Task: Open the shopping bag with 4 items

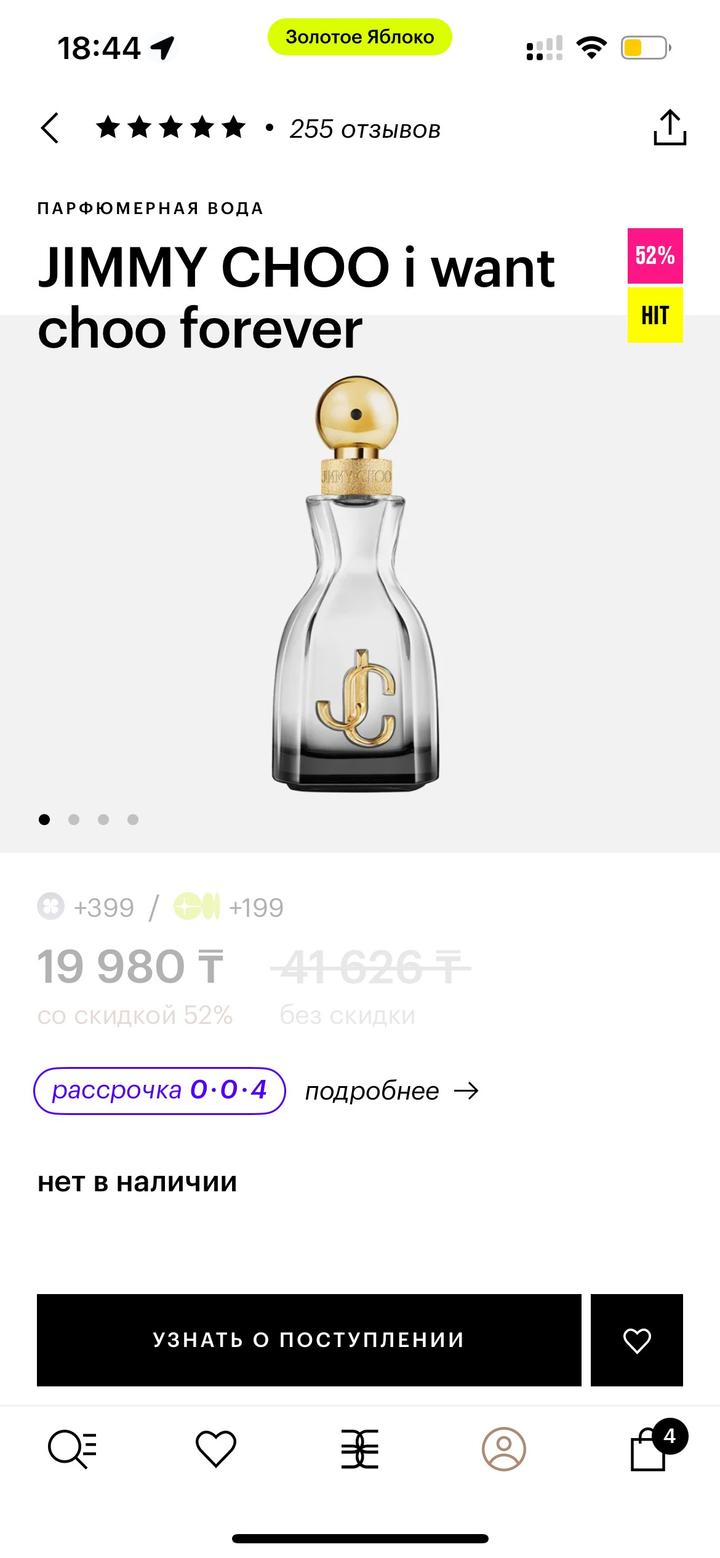Action: pyautogui.click(x=650, y=1449)
